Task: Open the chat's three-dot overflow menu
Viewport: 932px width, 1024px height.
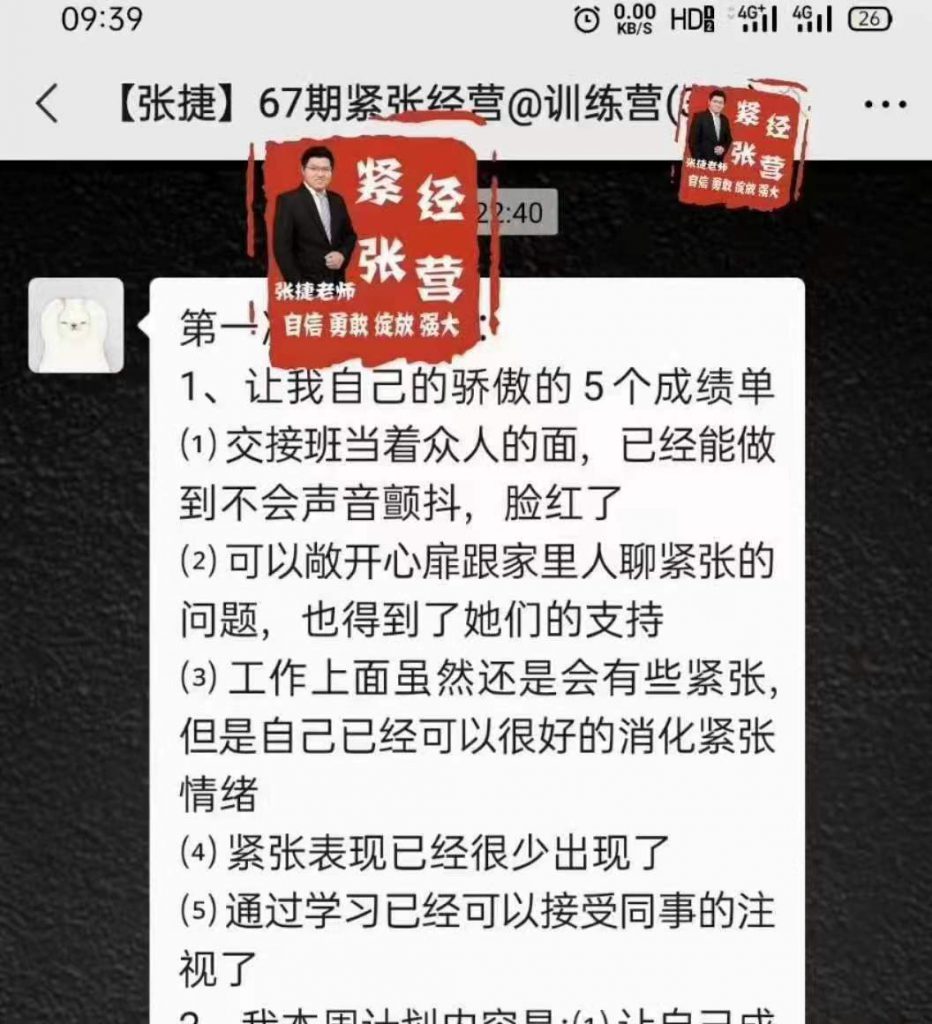Action: tap(883, 104)
